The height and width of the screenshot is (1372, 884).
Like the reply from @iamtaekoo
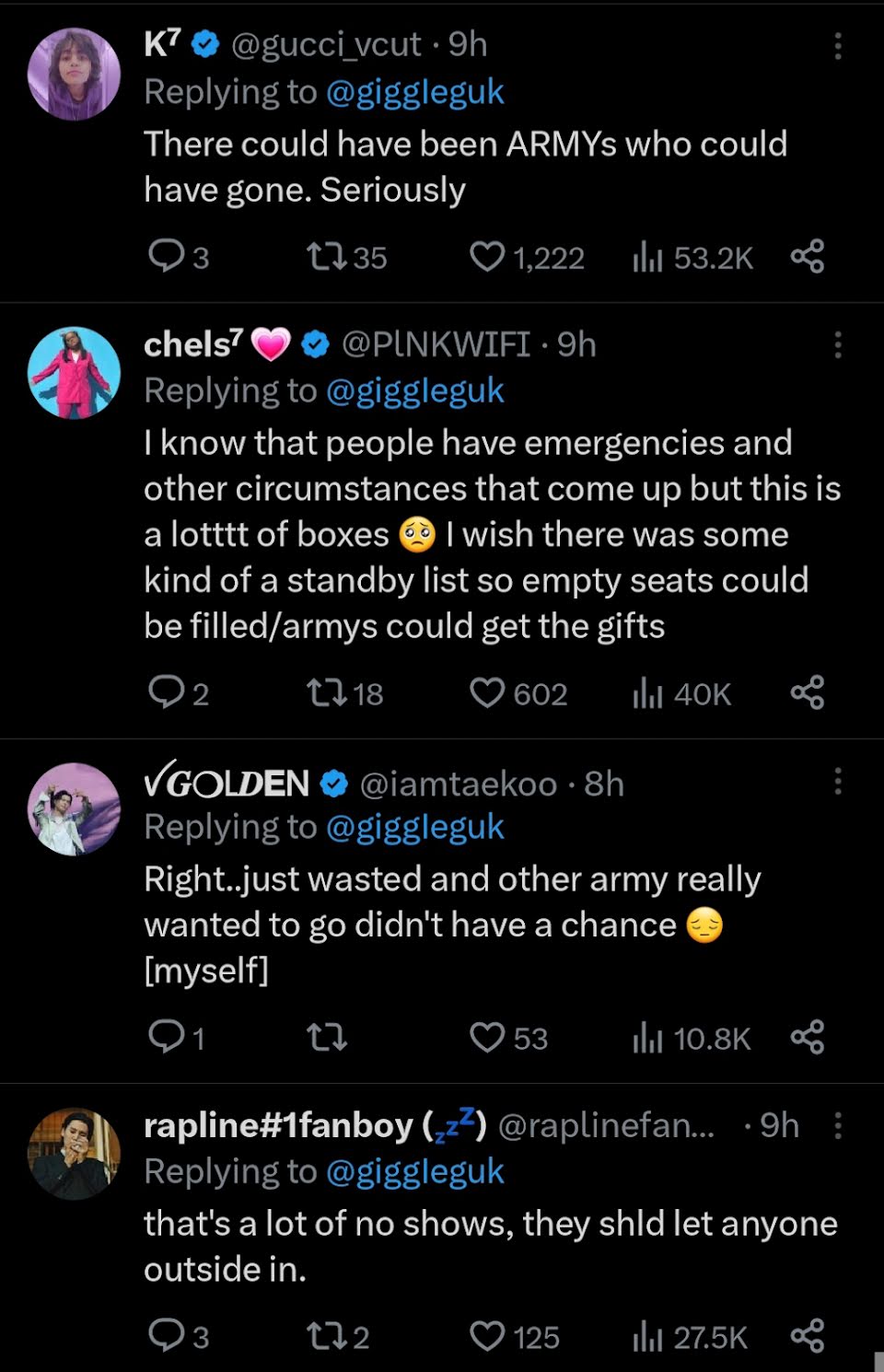488,1038
